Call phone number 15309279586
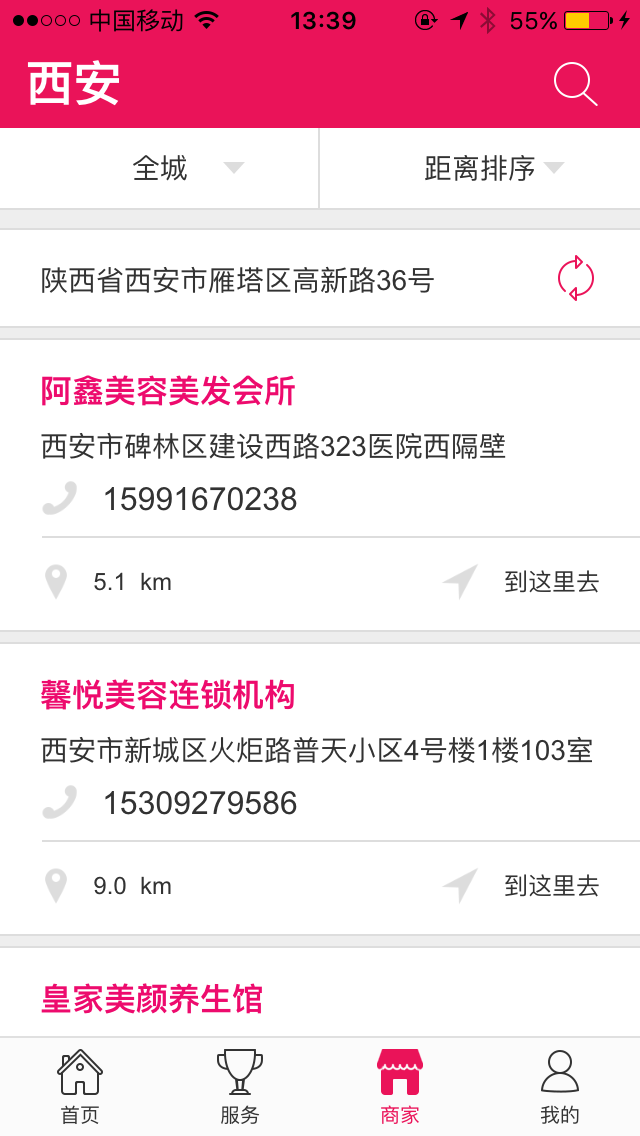 coord(200,803)
